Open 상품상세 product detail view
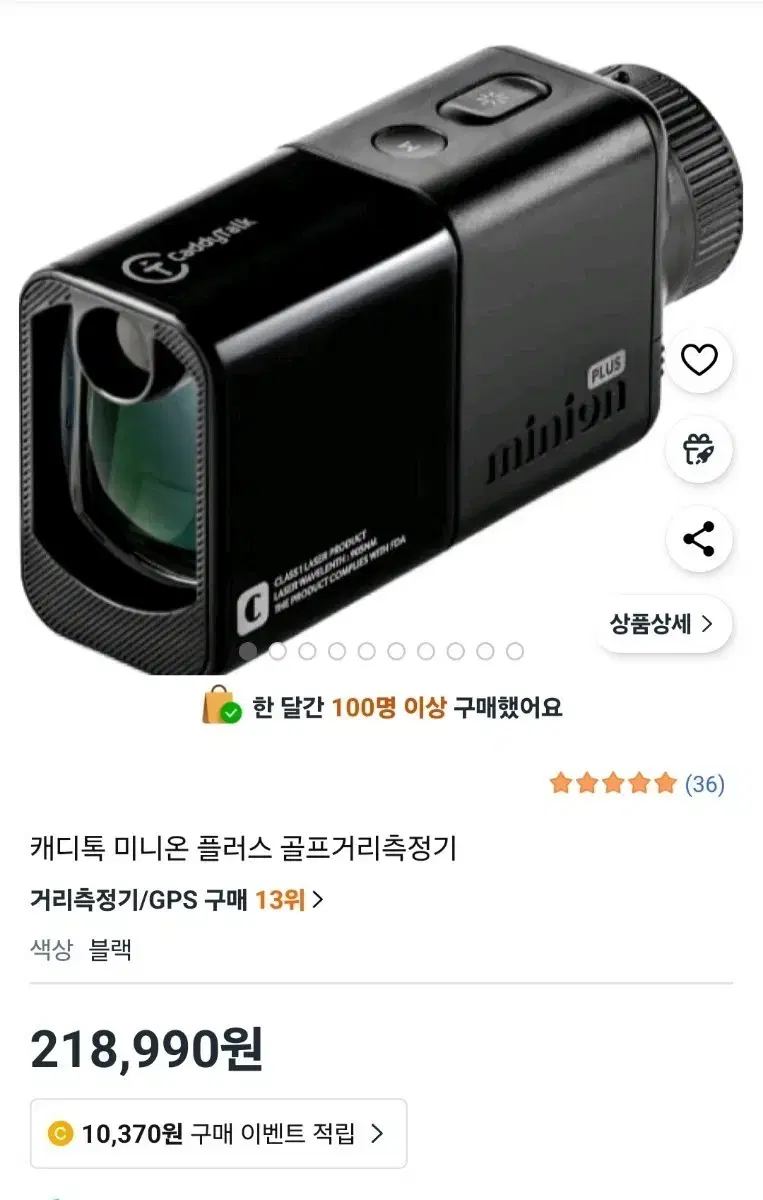 [648, 623]
